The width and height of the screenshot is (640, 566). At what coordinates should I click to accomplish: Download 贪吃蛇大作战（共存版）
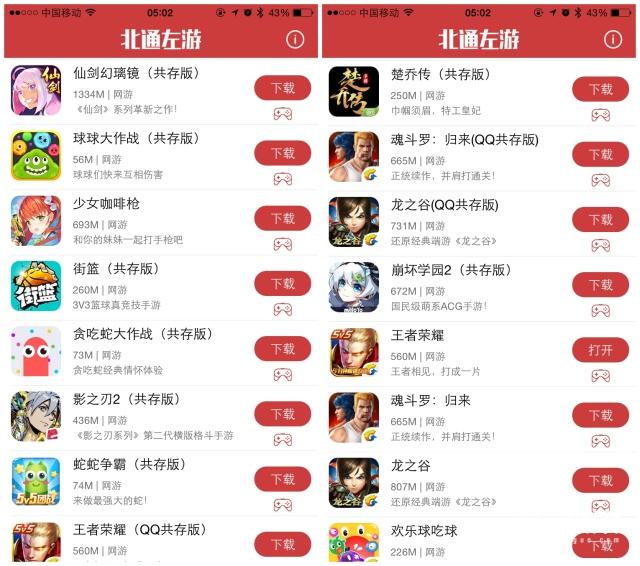[x=283, y=349]
